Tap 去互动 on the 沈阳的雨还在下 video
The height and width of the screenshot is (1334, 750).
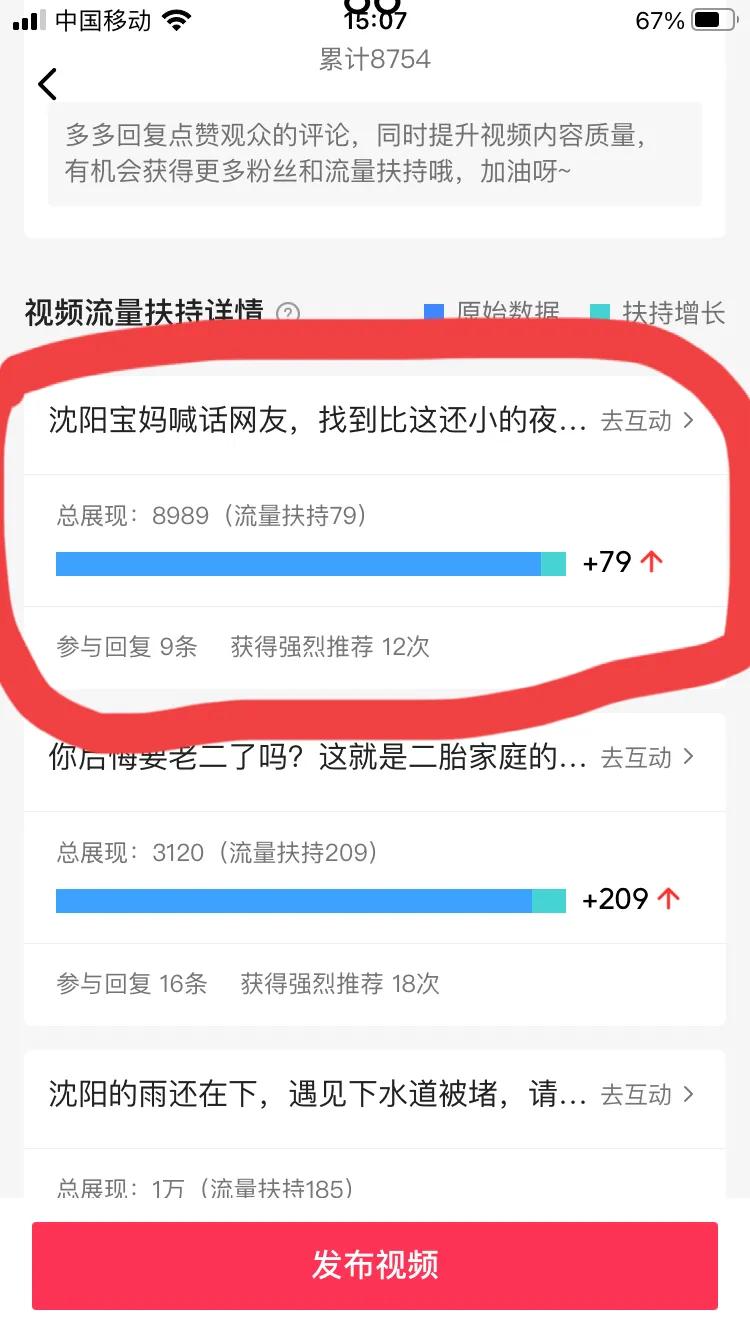647,1095
